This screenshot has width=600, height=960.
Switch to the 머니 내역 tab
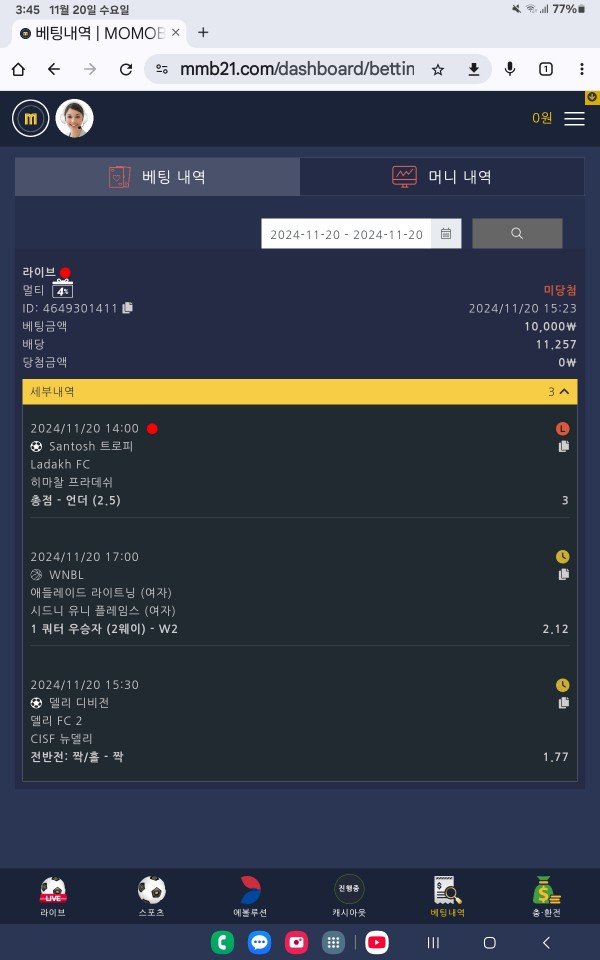[442, 176]
